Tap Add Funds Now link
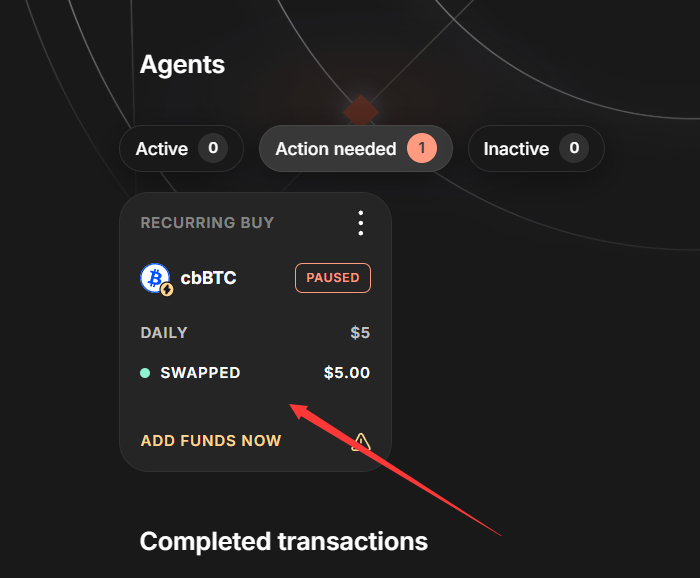The width and height of the screenshot is (700, 578). coord(211,441)
